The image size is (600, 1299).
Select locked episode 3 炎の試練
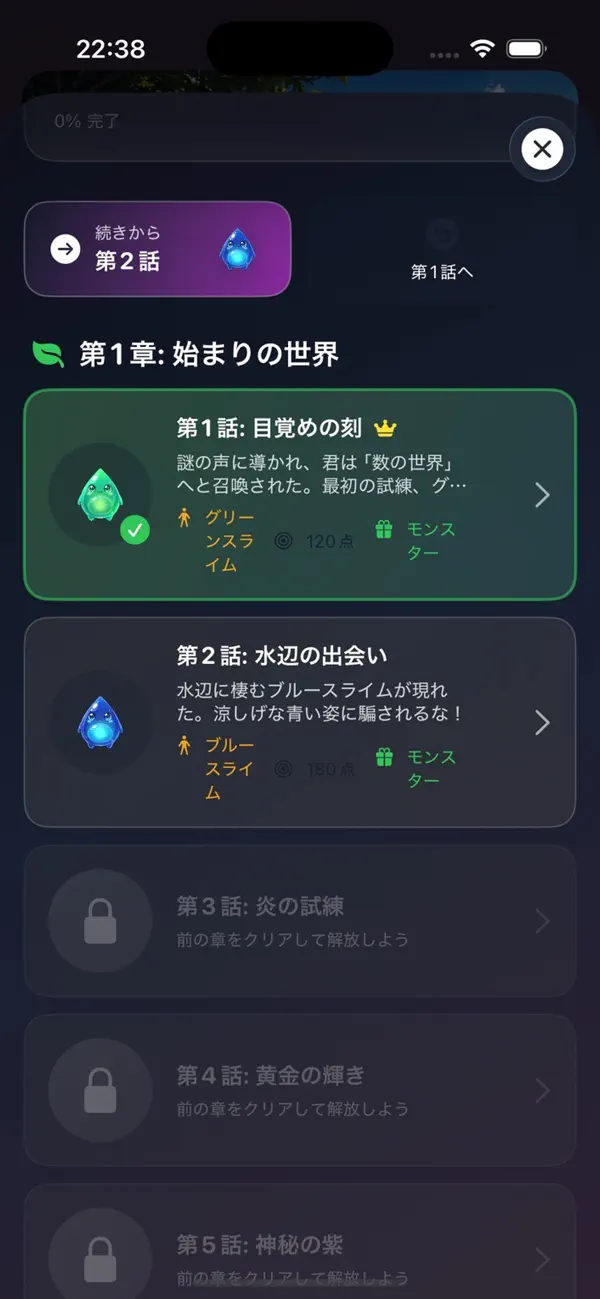(x=300, y=921)
